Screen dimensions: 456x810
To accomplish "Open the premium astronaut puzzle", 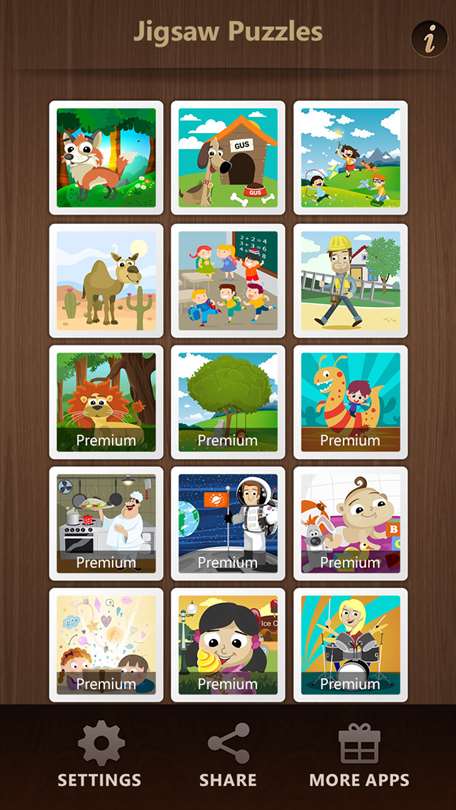I will 228,523.
